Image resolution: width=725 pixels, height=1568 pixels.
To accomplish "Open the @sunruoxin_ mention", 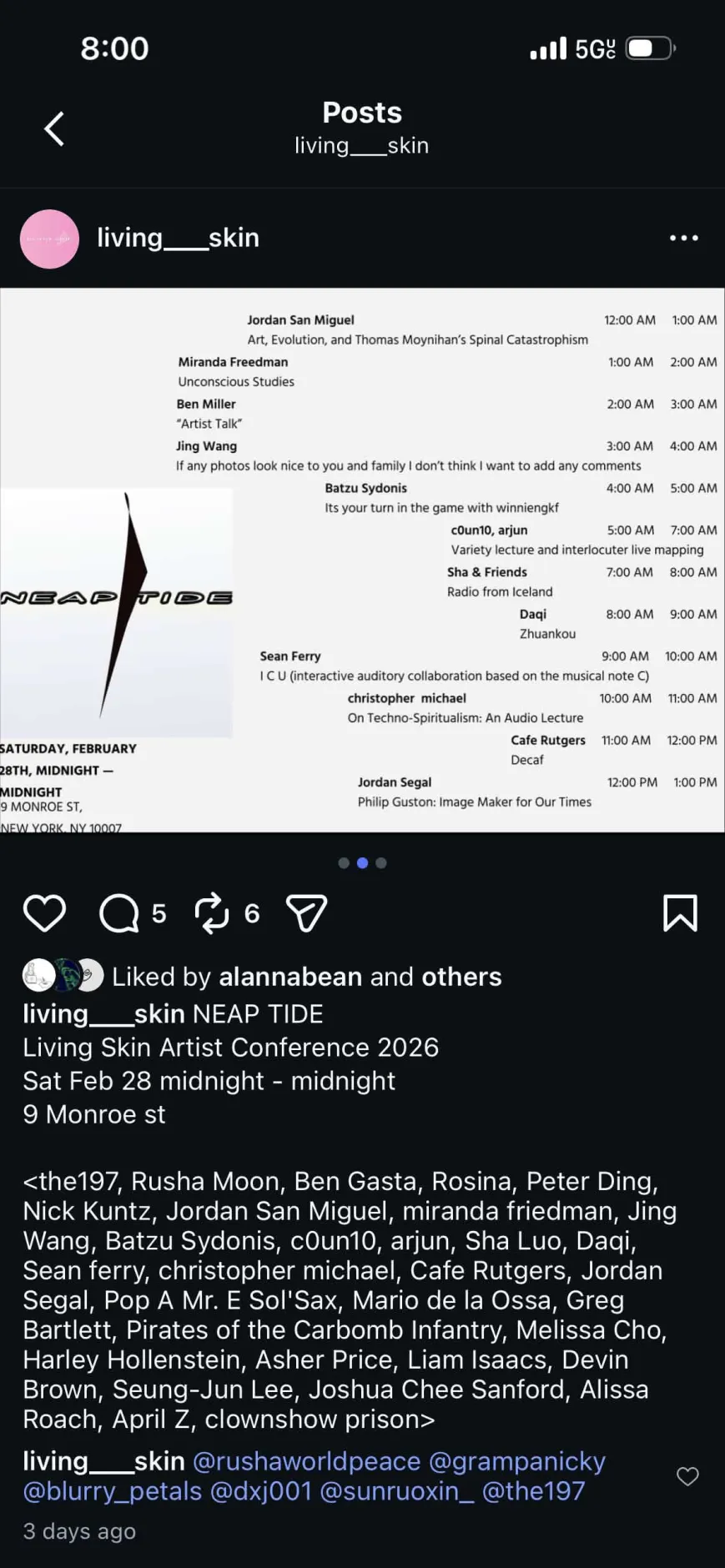I will [396, 1491].
